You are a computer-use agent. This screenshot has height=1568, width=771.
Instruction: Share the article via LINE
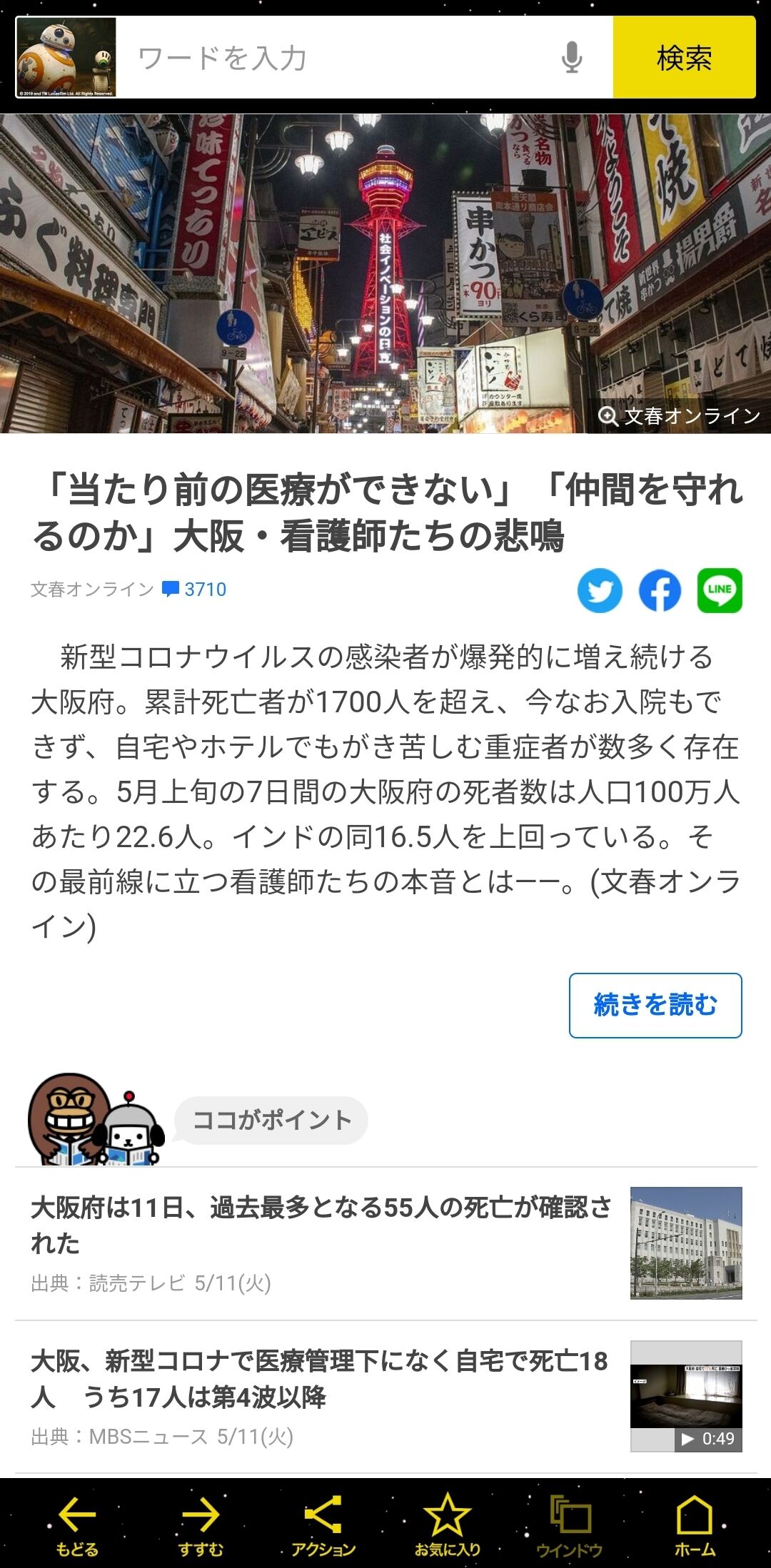click(720, 590)
